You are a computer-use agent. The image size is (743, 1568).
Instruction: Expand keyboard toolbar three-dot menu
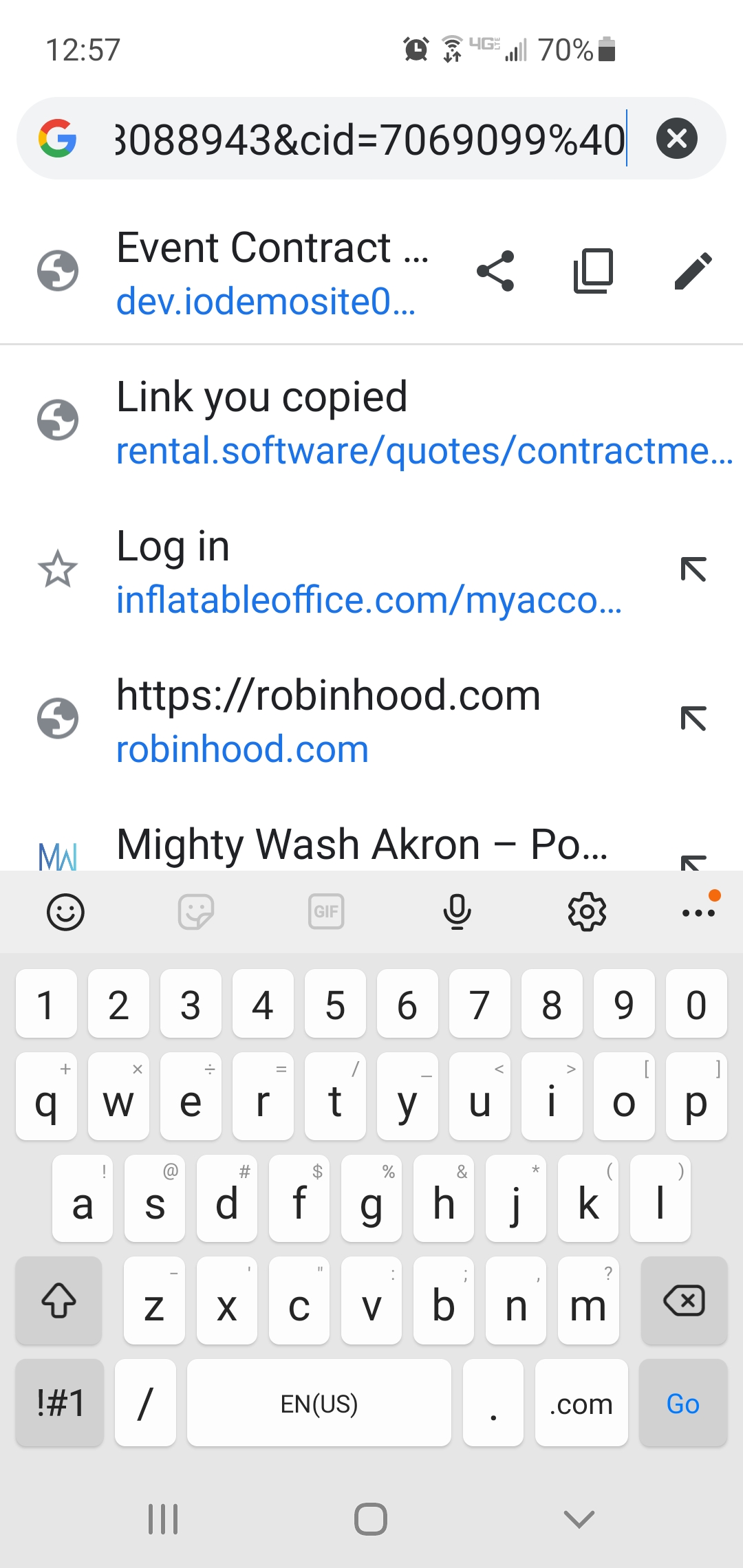click(698, 913)
